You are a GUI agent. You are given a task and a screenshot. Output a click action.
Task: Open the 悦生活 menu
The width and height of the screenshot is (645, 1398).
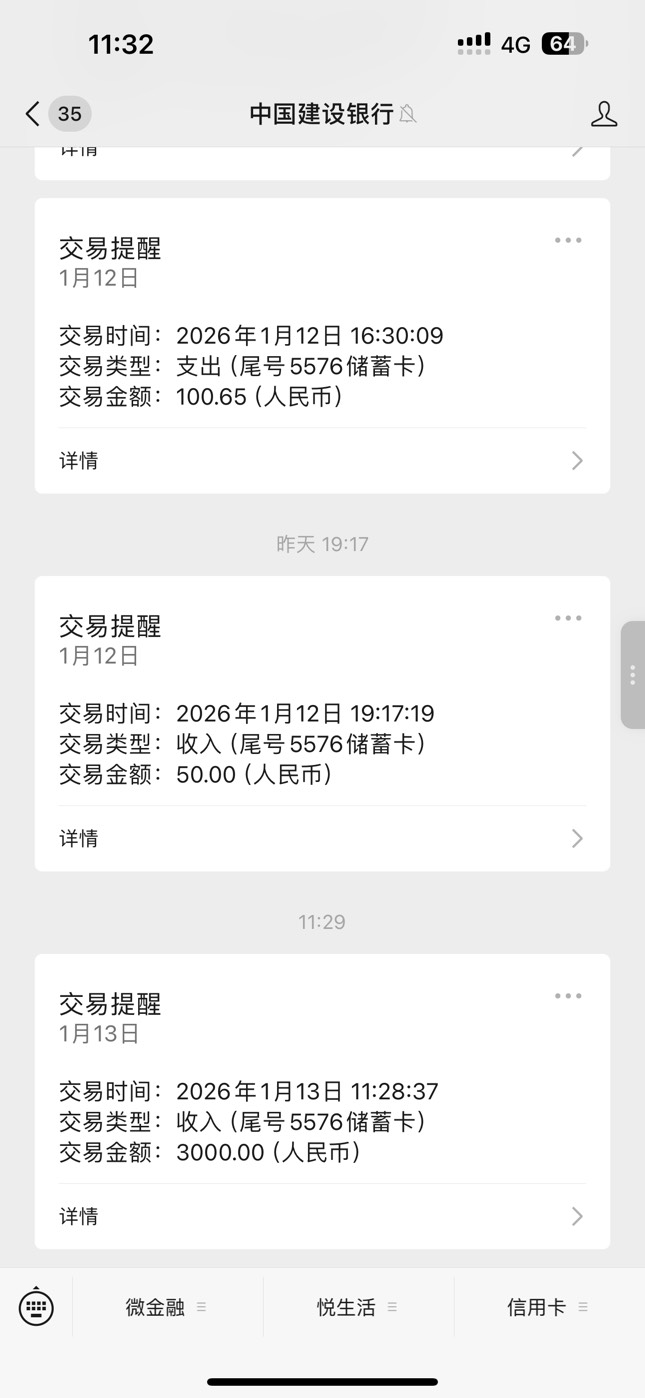pos(358,1307)
